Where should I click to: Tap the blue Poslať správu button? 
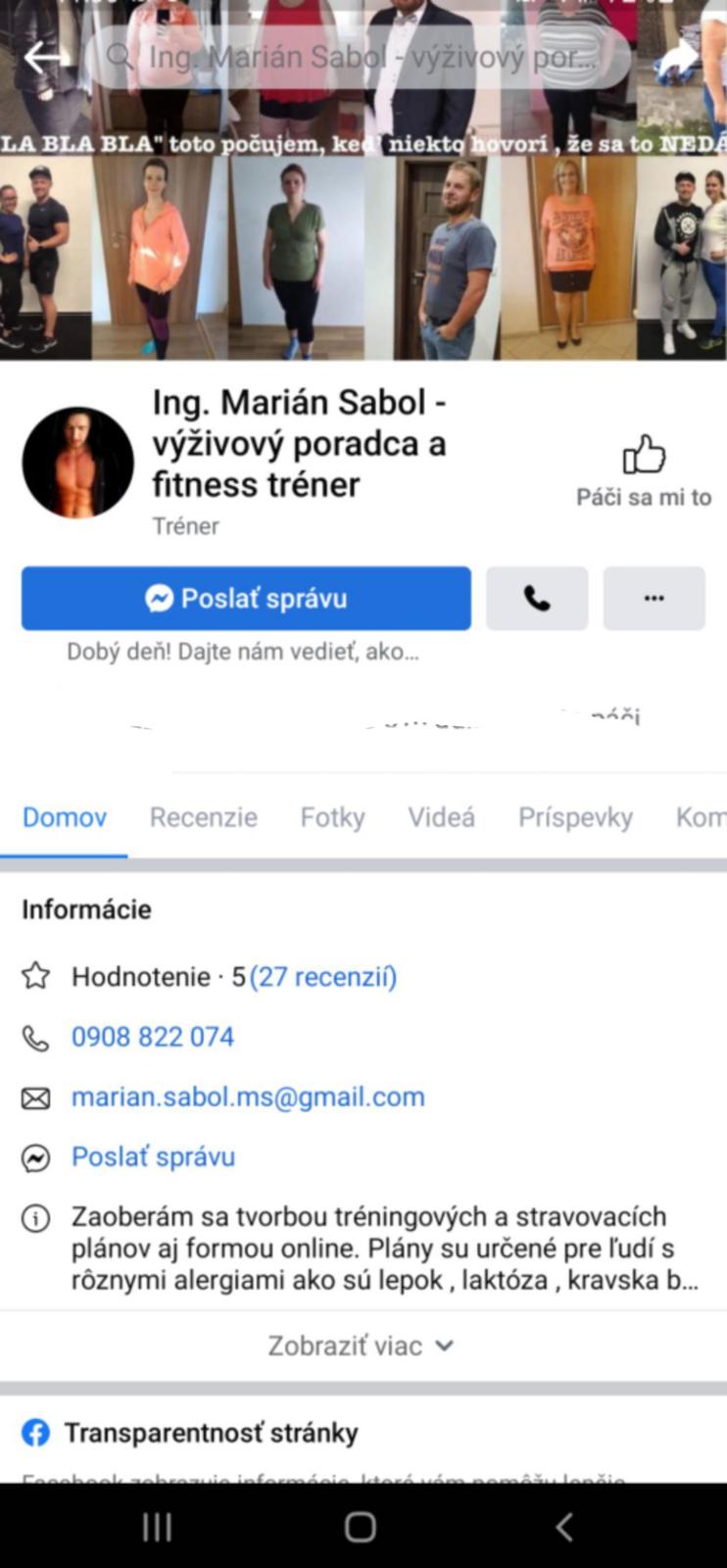point(246,598)
